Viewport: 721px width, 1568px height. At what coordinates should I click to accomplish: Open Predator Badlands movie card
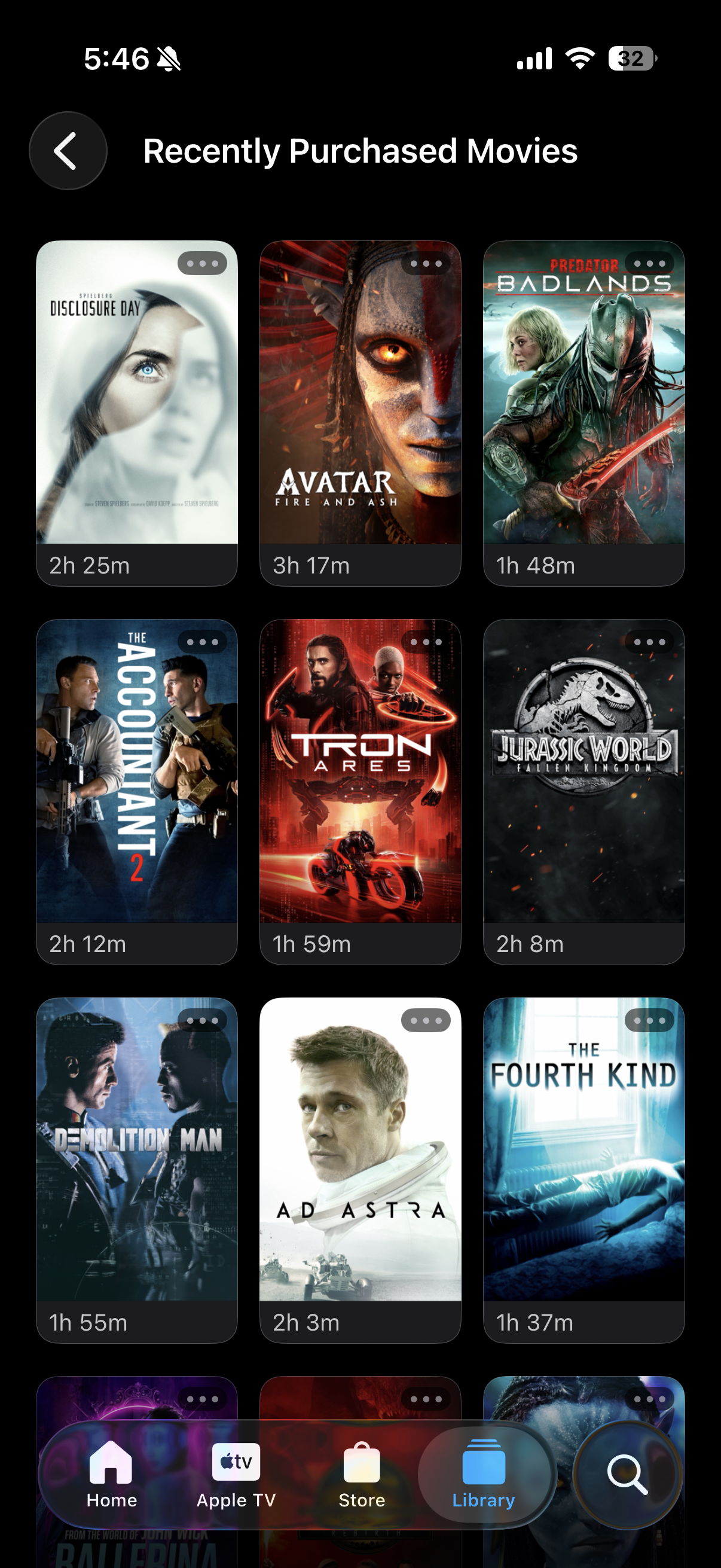[x=583, y=413]
